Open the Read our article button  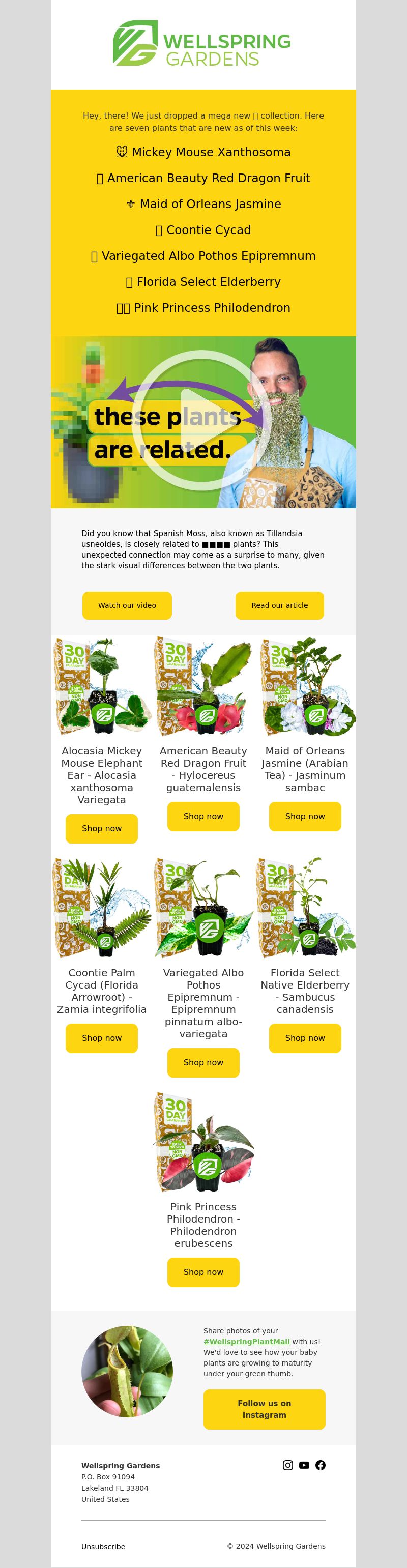pyautogui.click(x=279, y=605)
